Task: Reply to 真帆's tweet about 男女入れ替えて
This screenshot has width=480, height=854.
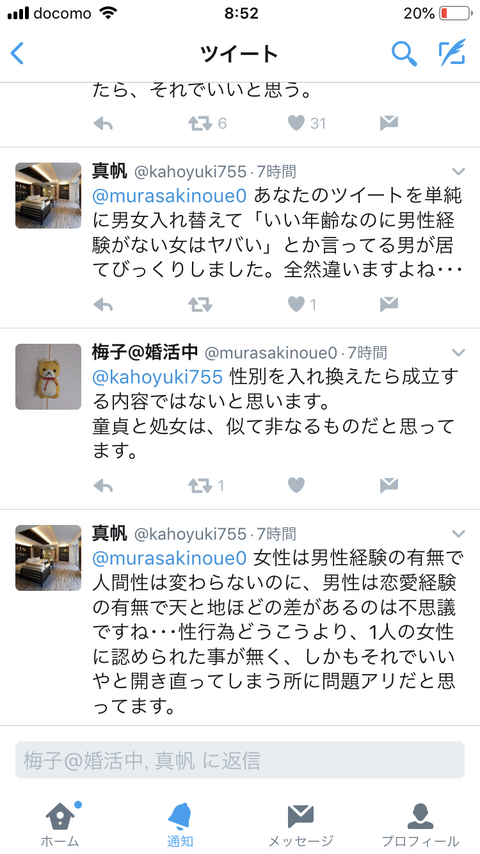Action: (x=102, y=304)
